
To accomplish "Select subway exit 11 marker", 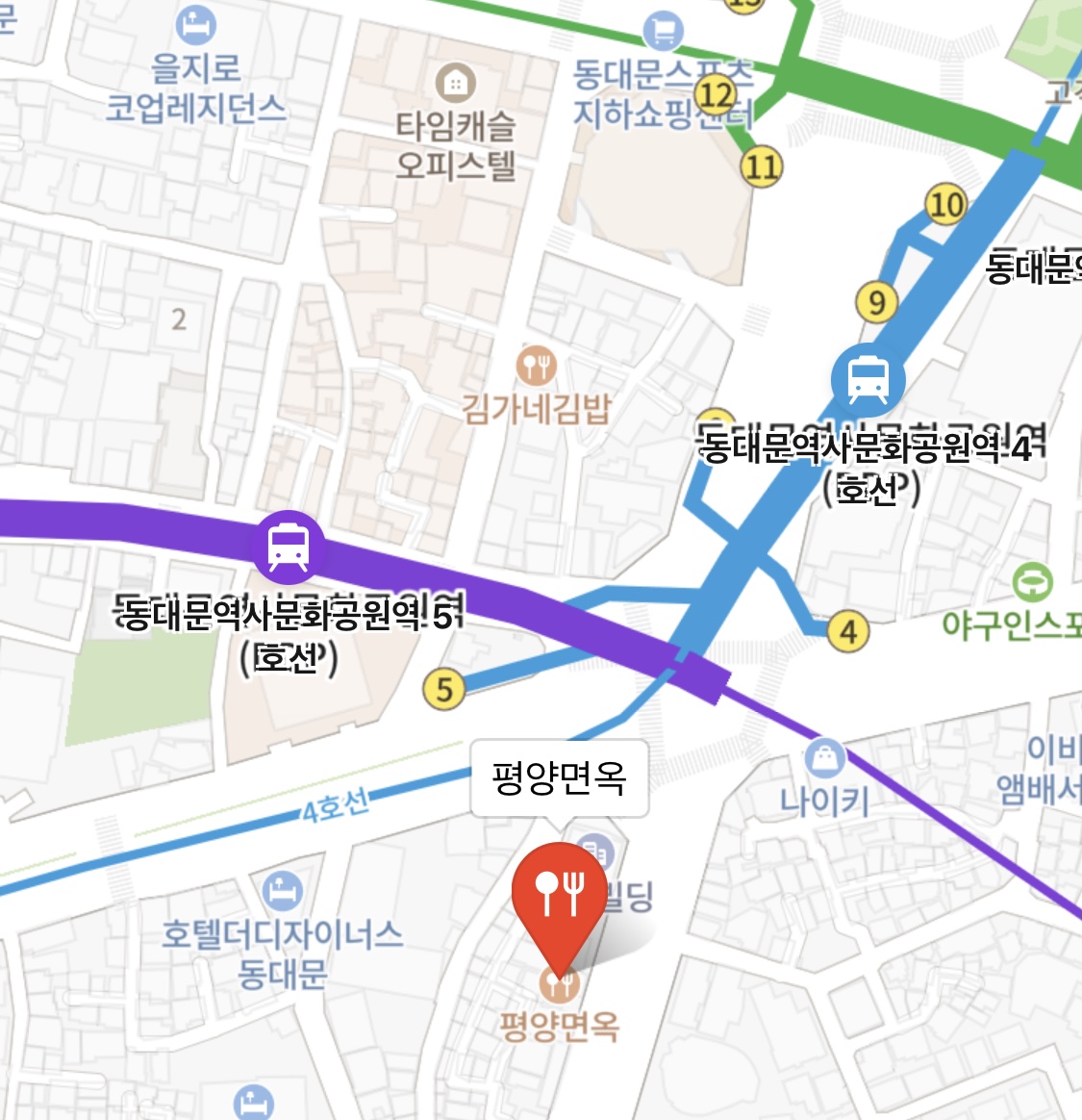I will 762,166.
